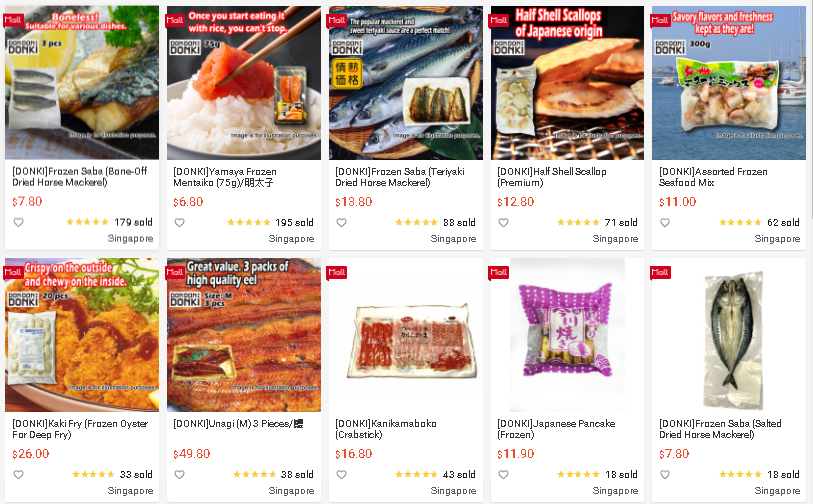Screen dimensions: 813x504
Task: Open Frozen Saba Salted product listing
Action: tap(729, 335)
